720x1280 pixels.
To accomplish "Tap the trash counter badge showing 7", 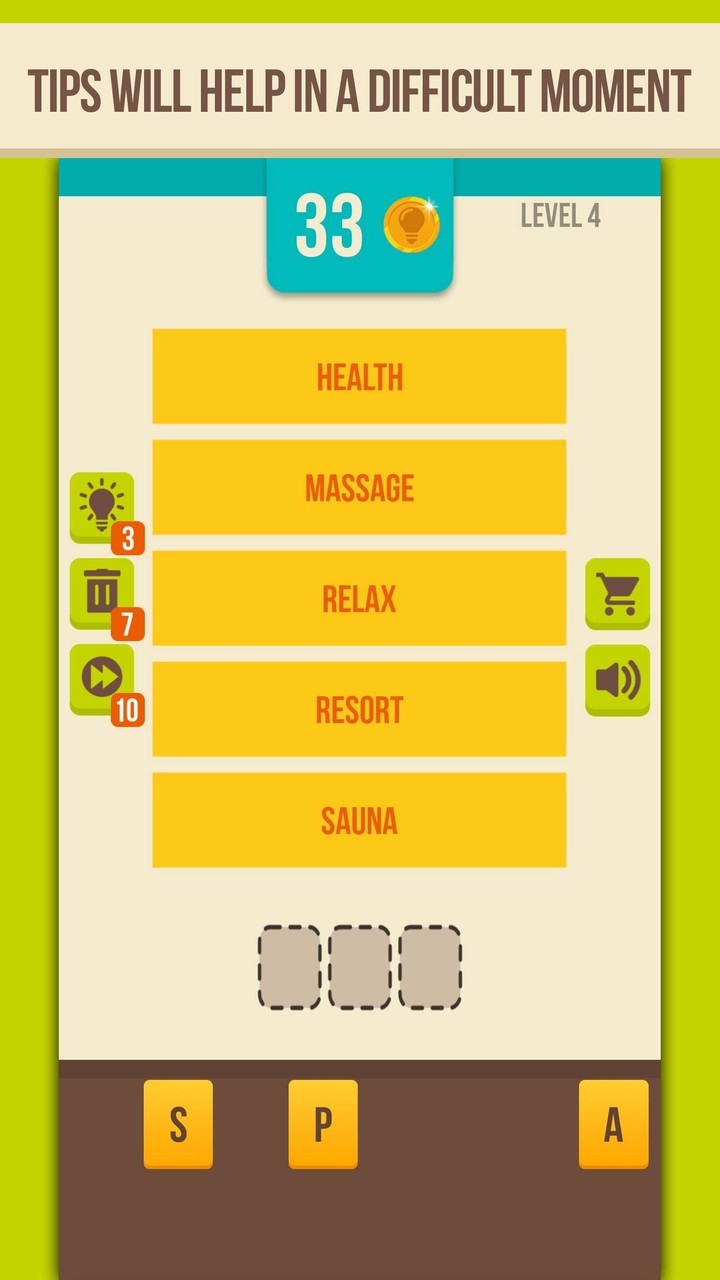I will point(127,626).
